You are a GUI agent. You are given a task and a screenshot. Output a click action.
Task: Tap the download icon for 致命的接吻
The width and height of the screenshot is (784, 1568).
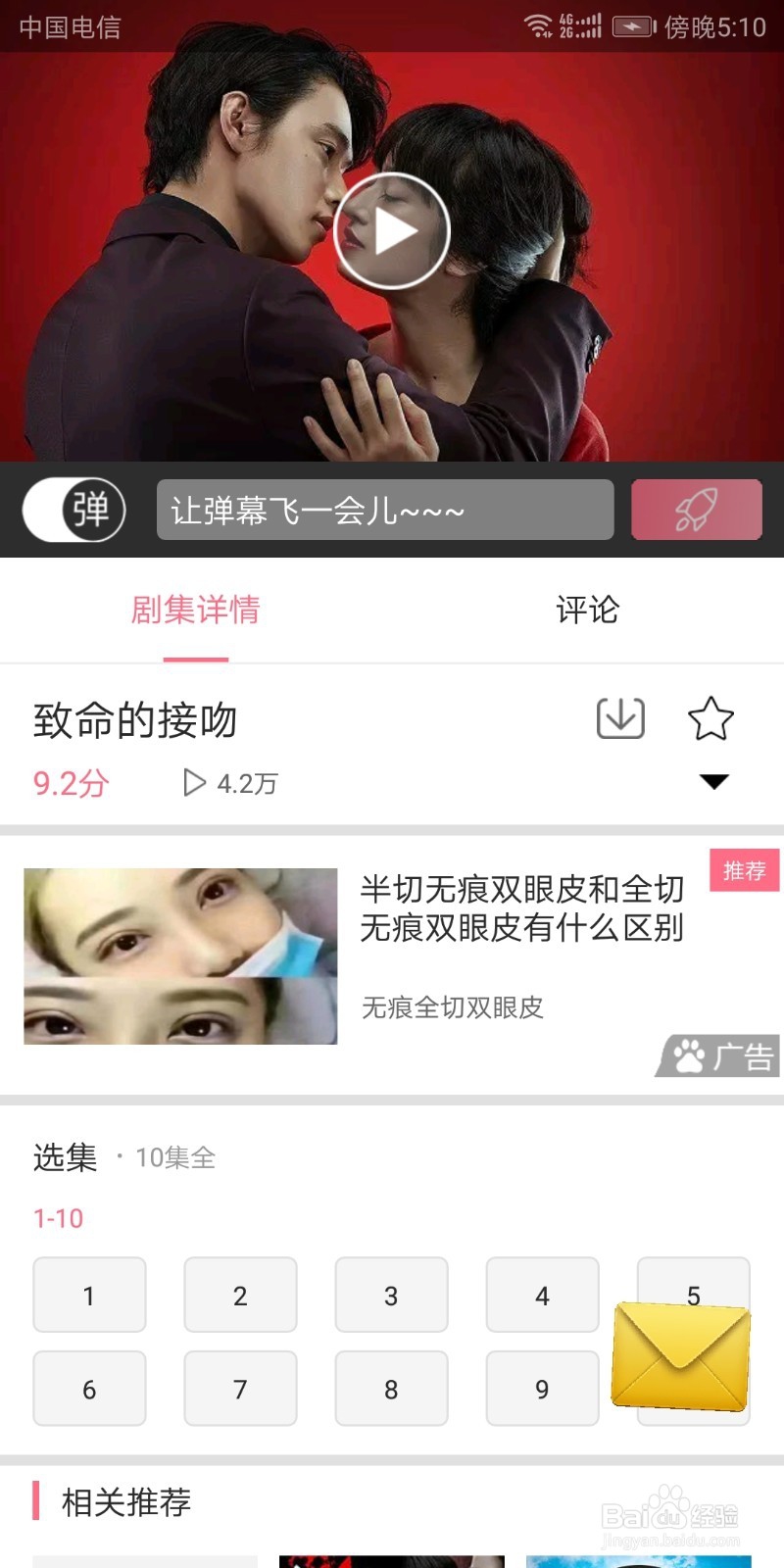(x=621, y=718)
